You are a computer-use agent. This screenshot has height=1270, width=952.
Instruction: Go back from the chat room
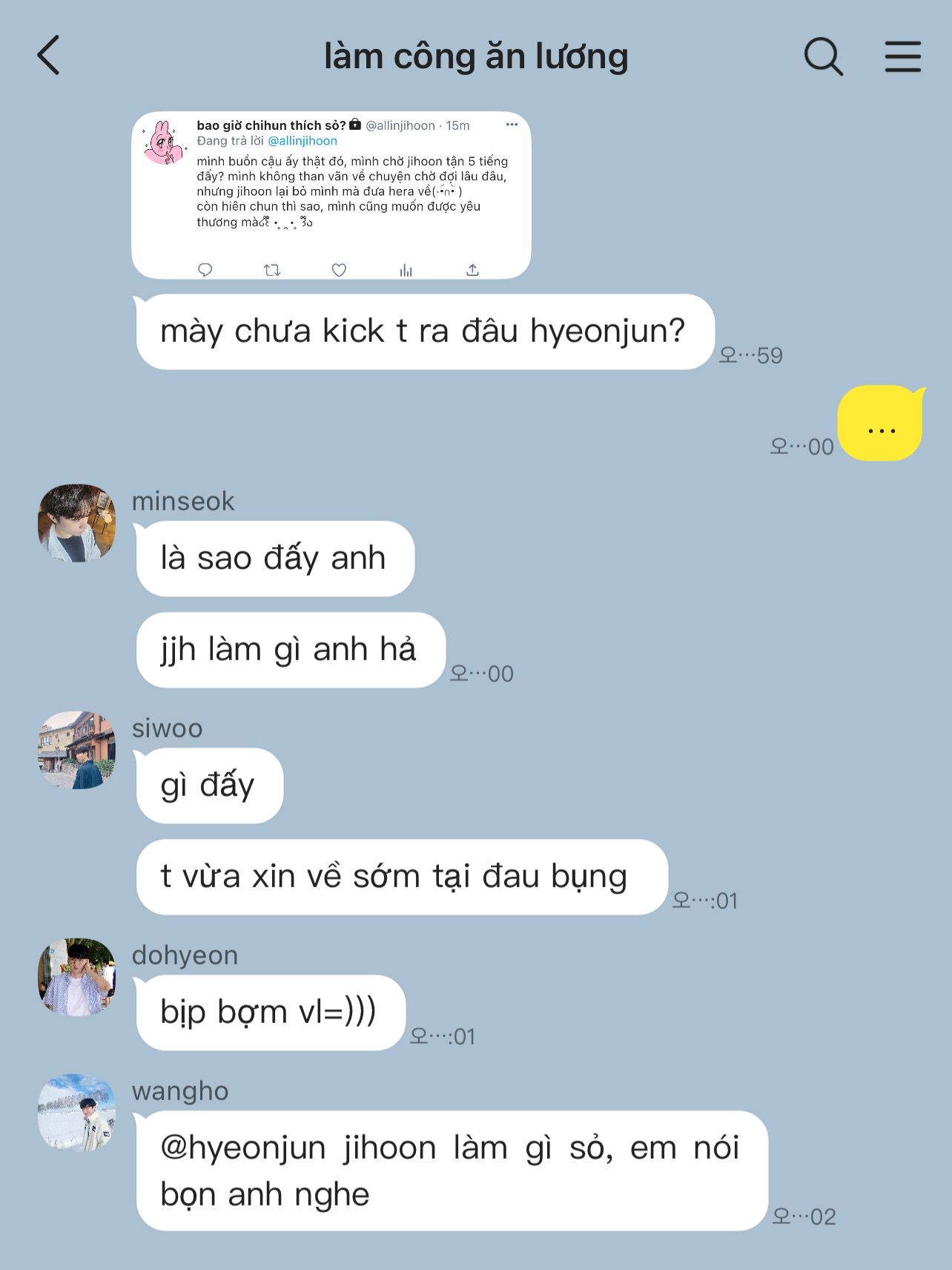[49, 56]
